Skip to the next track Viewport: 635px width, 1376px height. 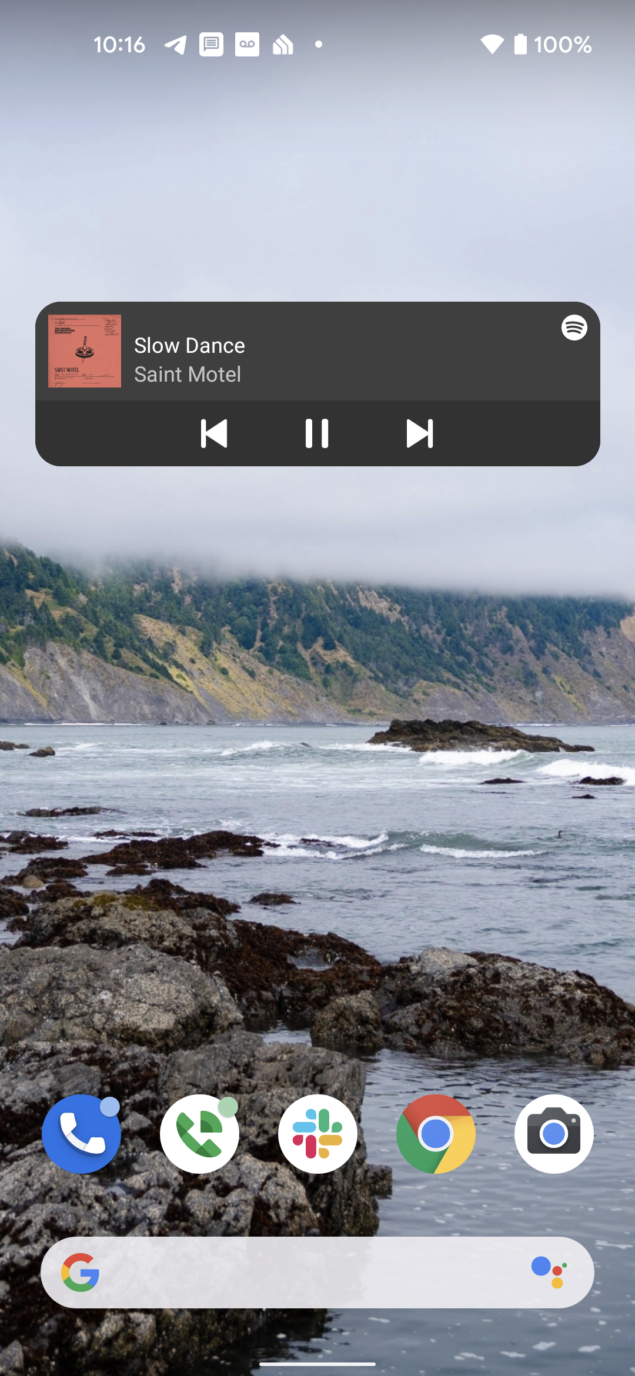(420, 433)
